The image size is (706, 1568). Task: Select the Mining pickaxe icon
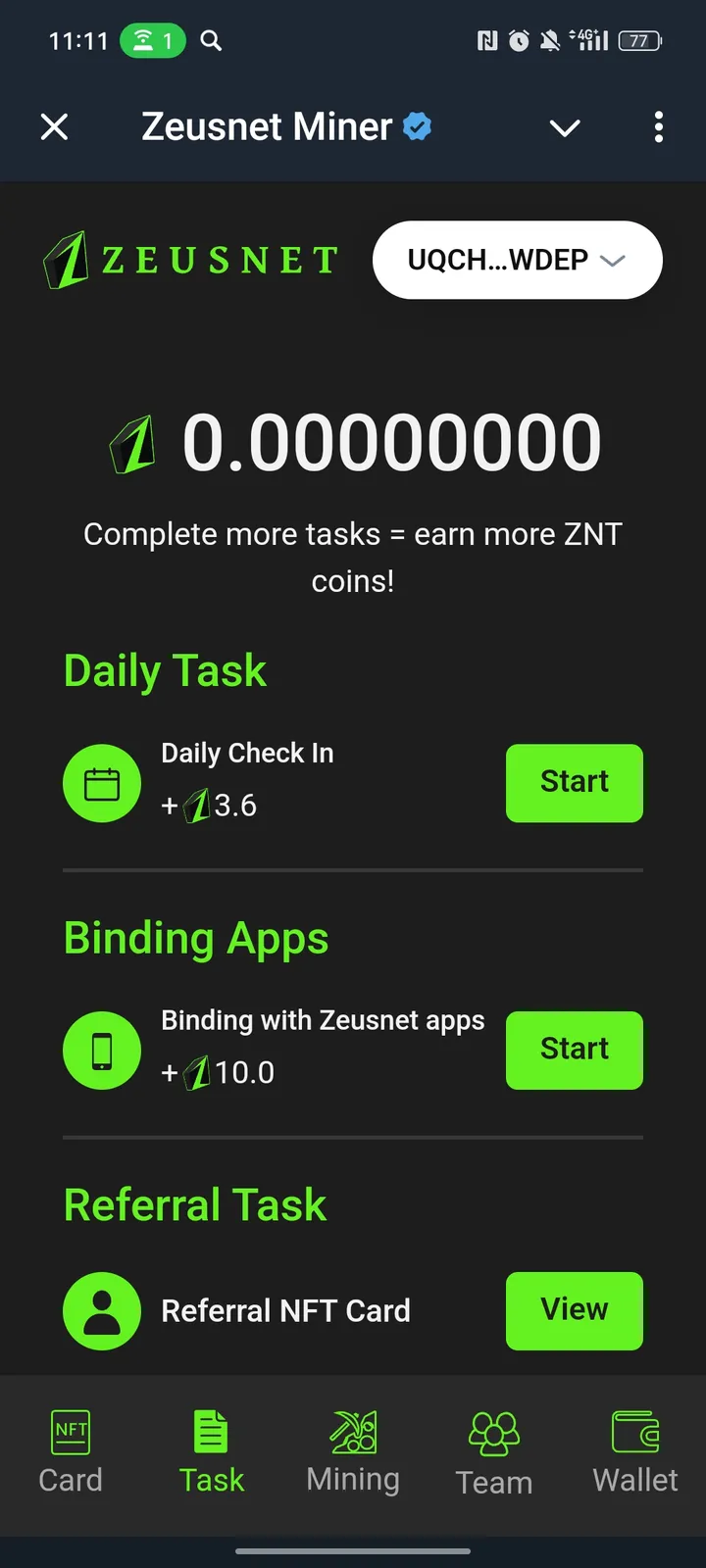352,1434
